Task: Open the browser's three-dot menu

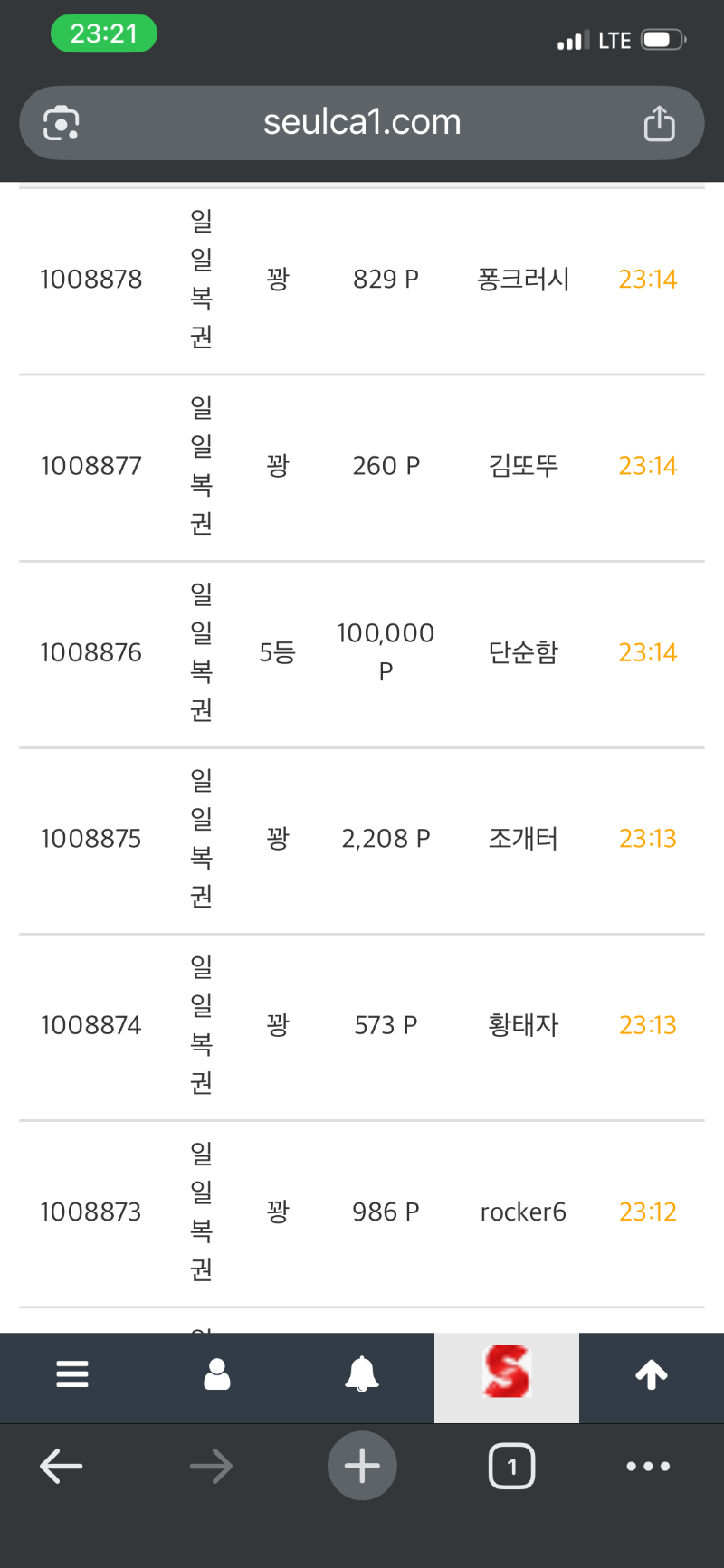Action: pos(648,1467)
